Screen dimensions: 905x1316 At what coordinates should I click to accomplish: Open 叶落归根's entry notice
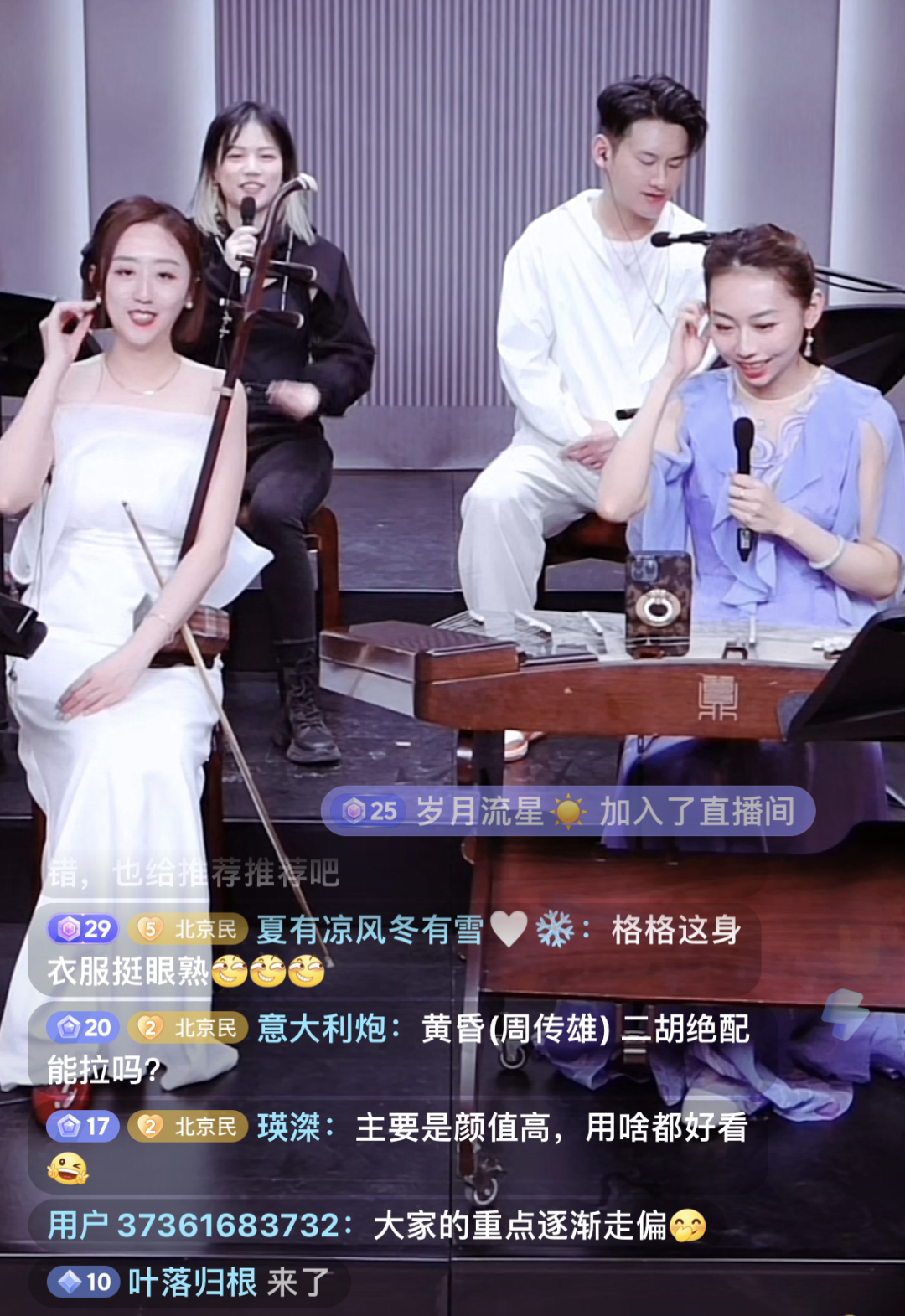pyautogui.click(x=189, y=1282)
